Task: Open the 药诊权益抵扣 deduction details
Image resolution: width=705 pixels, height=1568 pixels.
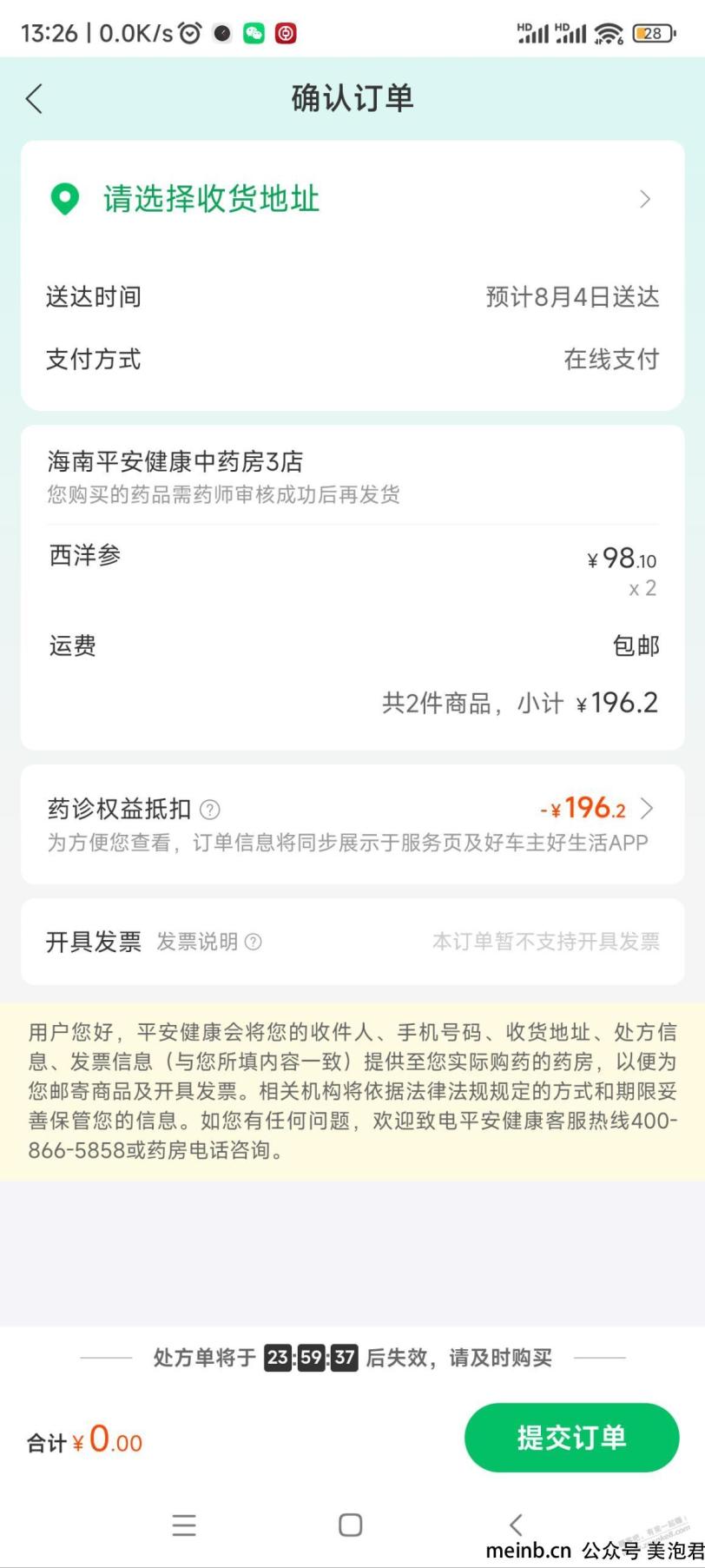Action: click(x=646, y=810)
